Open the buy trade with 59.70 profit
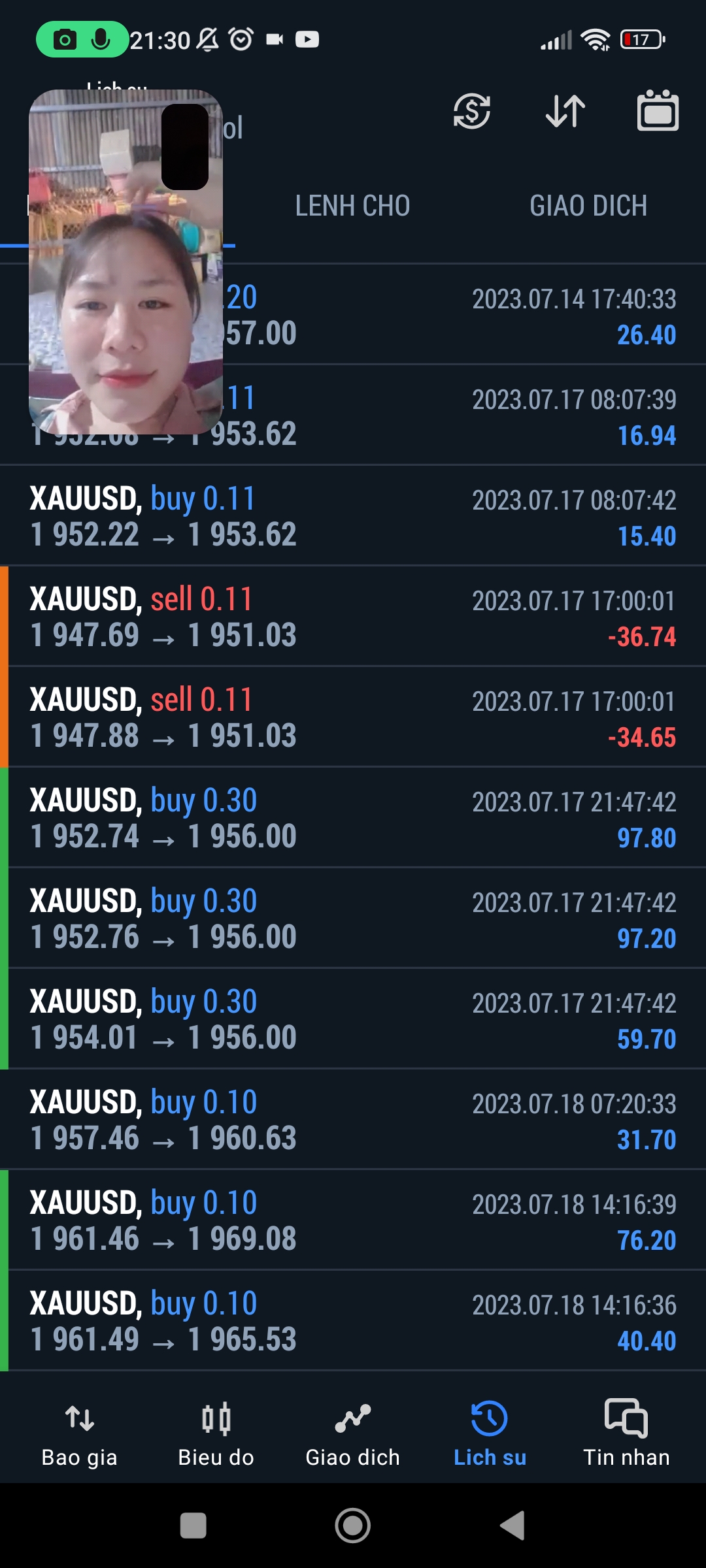Image resolution: width=706 pixels, height=1568 pixels. (x=353, y=1019)
